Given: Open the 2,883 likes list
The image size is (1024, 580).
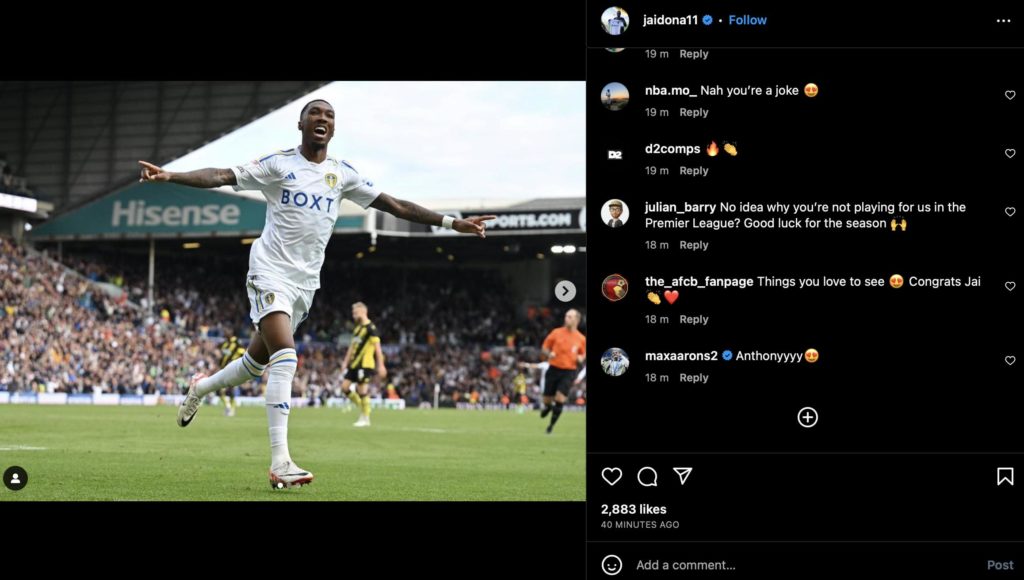Looking at the screenshot, I should pyautogui.click(x=633, y=509).
